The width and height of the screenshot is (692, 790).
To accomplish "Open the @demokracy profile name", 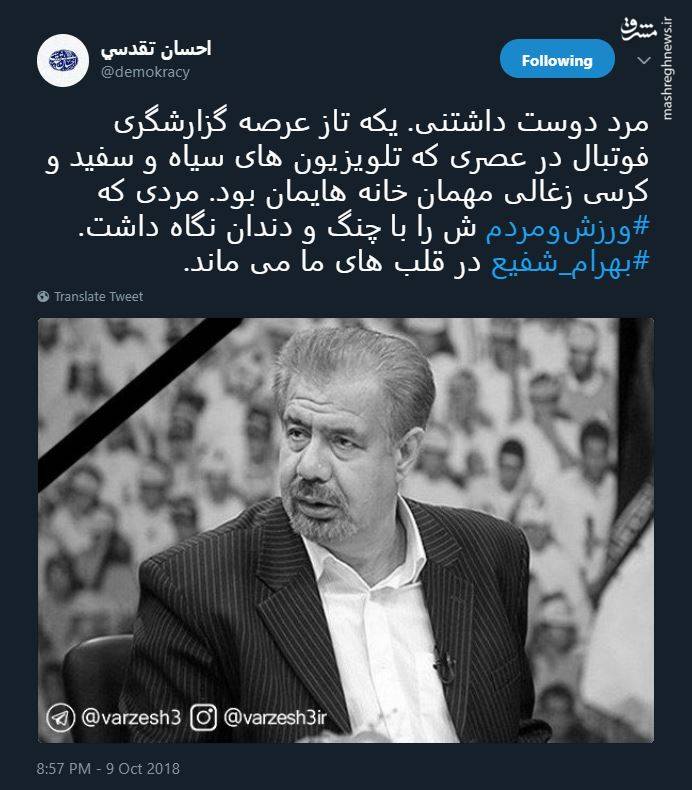I will (146, 72).
